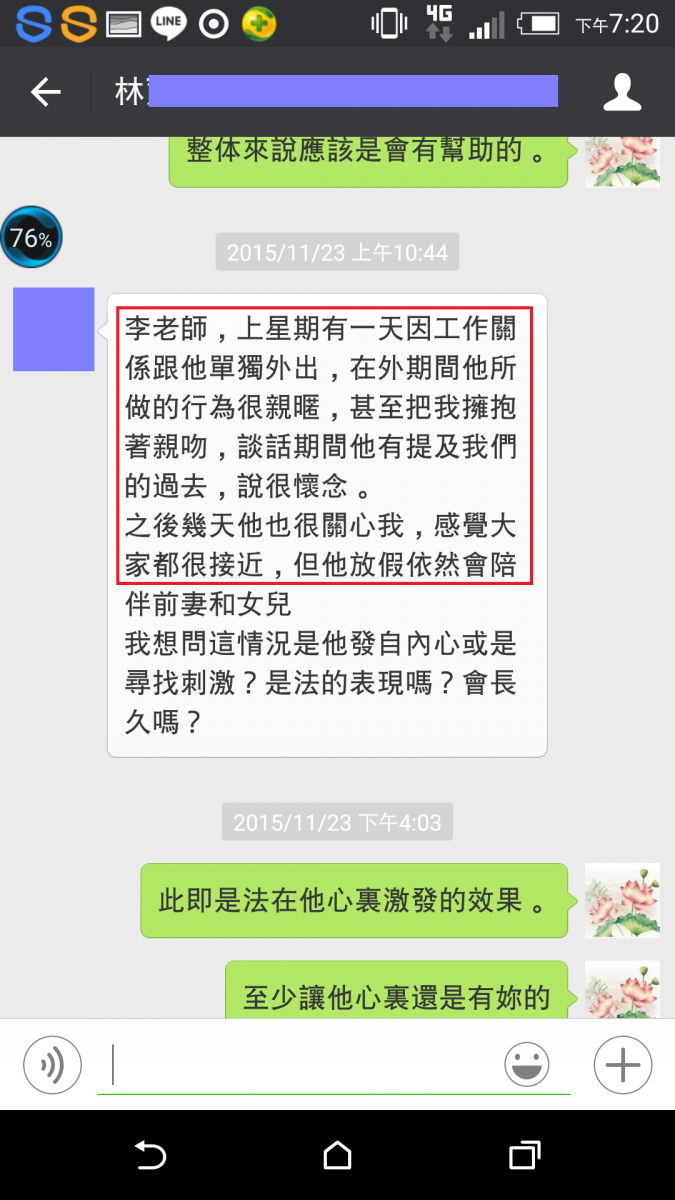The image size is (675, 1200).
Task: Tap the 76% floating bubble
Action: [x=31, y=238]
